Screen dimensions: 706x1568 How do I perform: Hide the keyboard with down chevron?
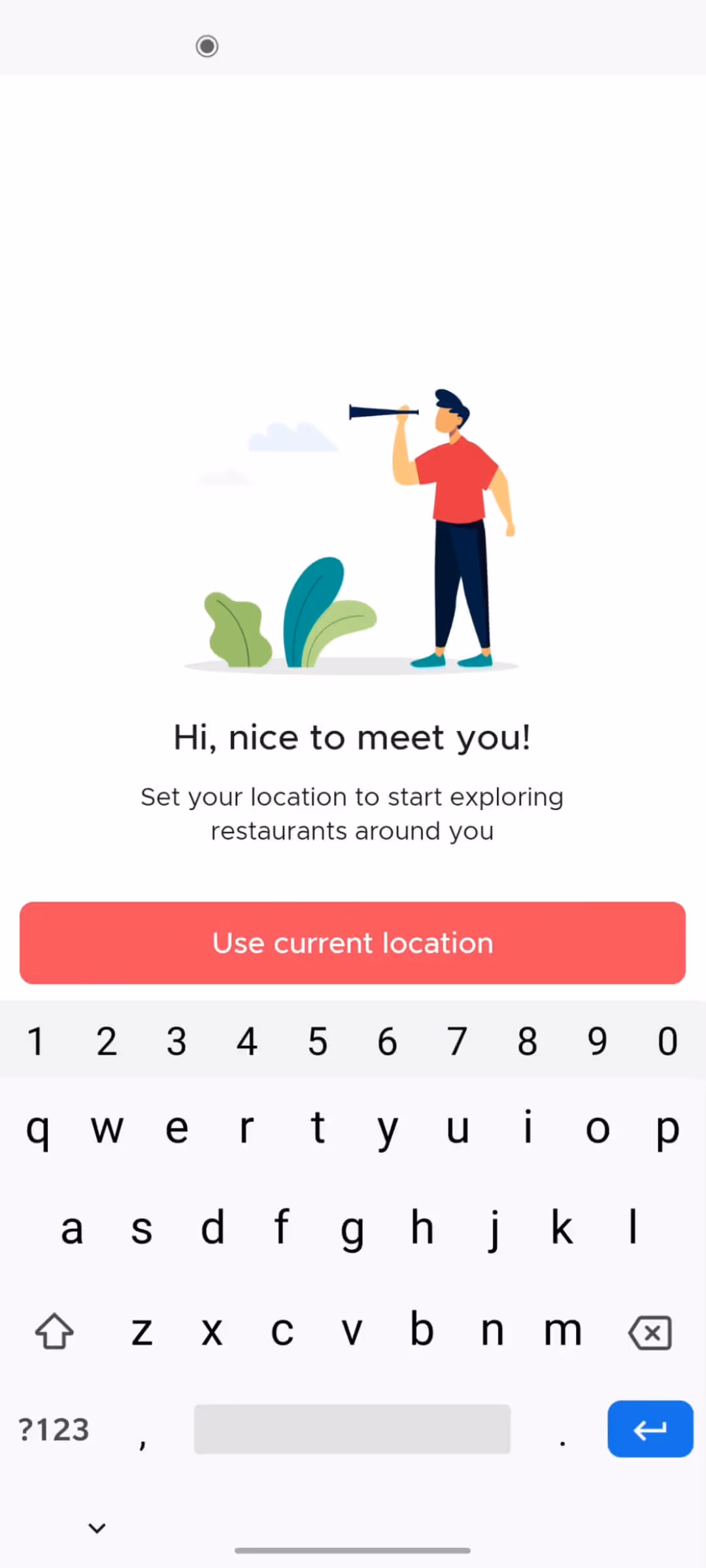[x=97, y=1527]
